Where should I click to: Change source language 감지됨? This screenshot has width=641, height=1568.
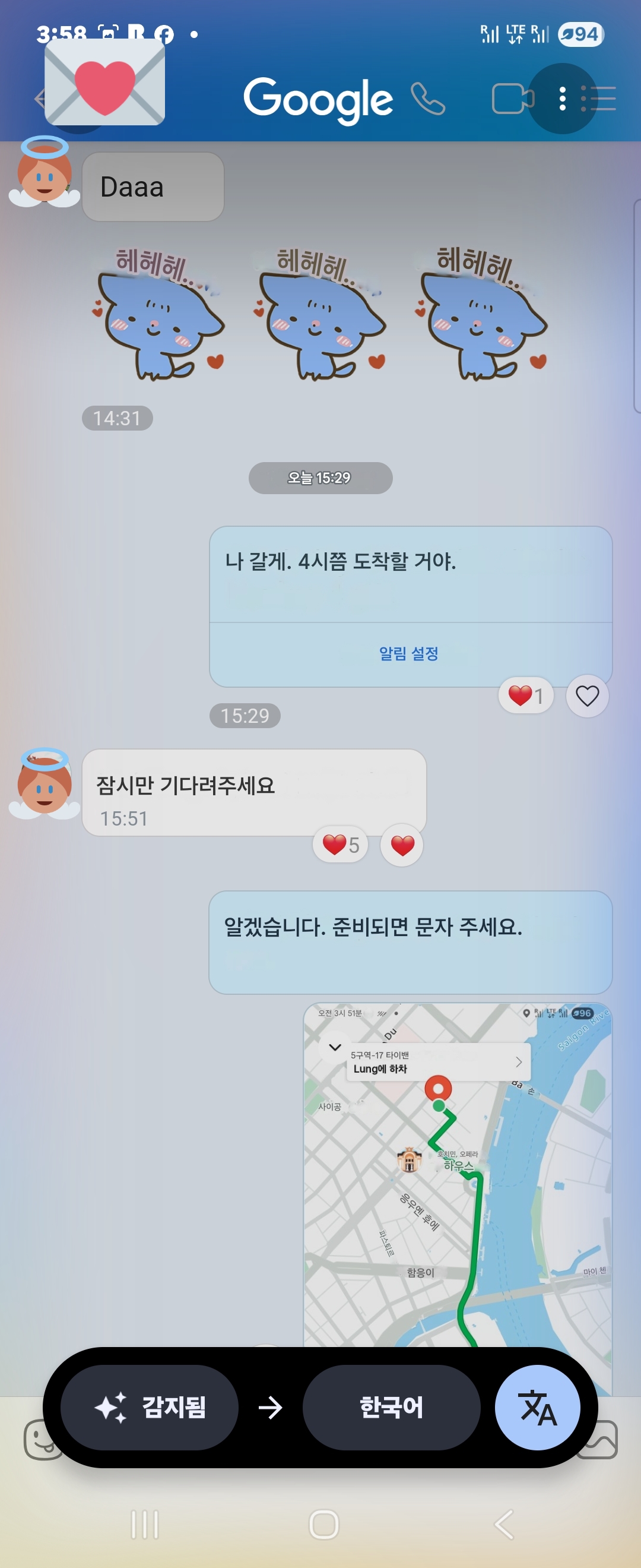tap(150, 1407)
